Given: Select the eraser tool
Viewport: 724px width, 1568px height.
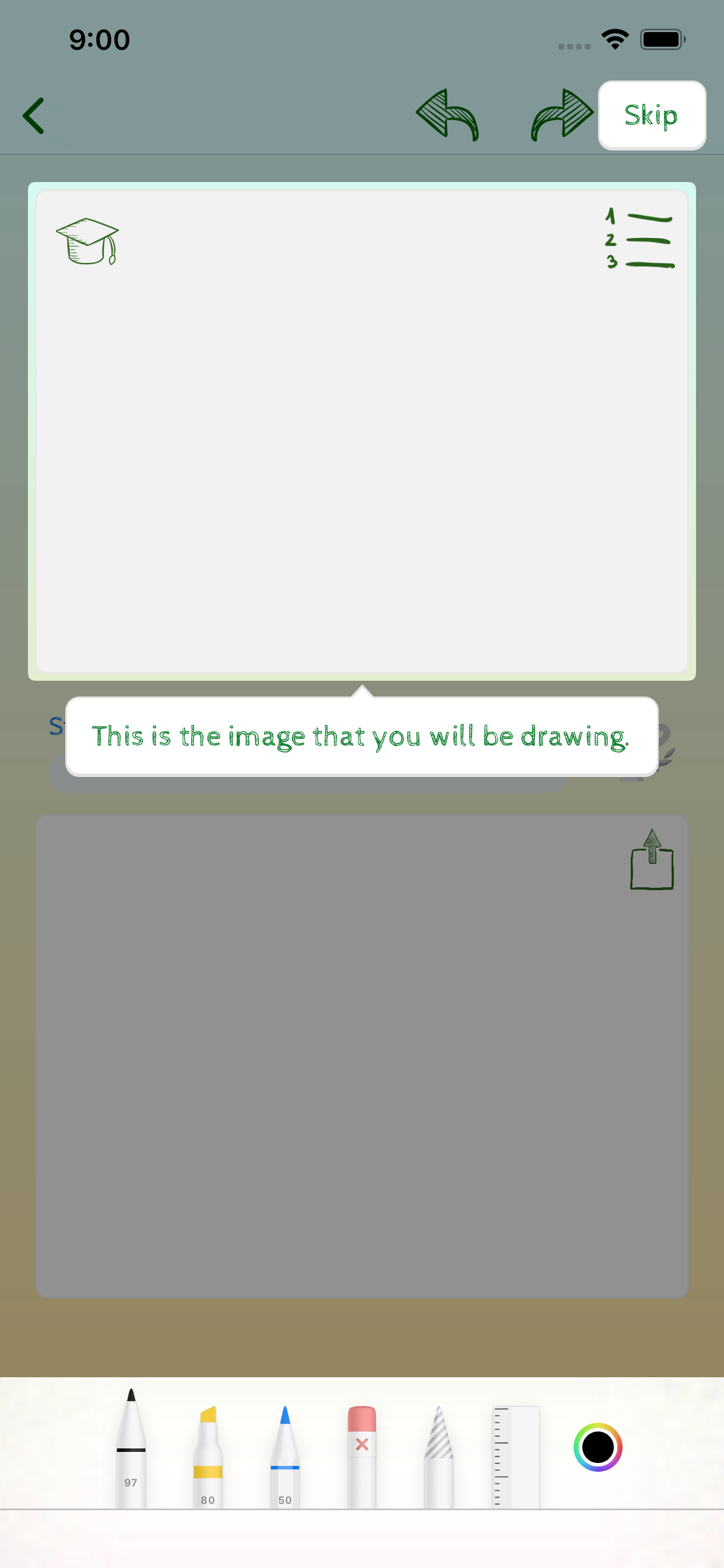Looking at the screenshot, I should tap(362, 1461).
